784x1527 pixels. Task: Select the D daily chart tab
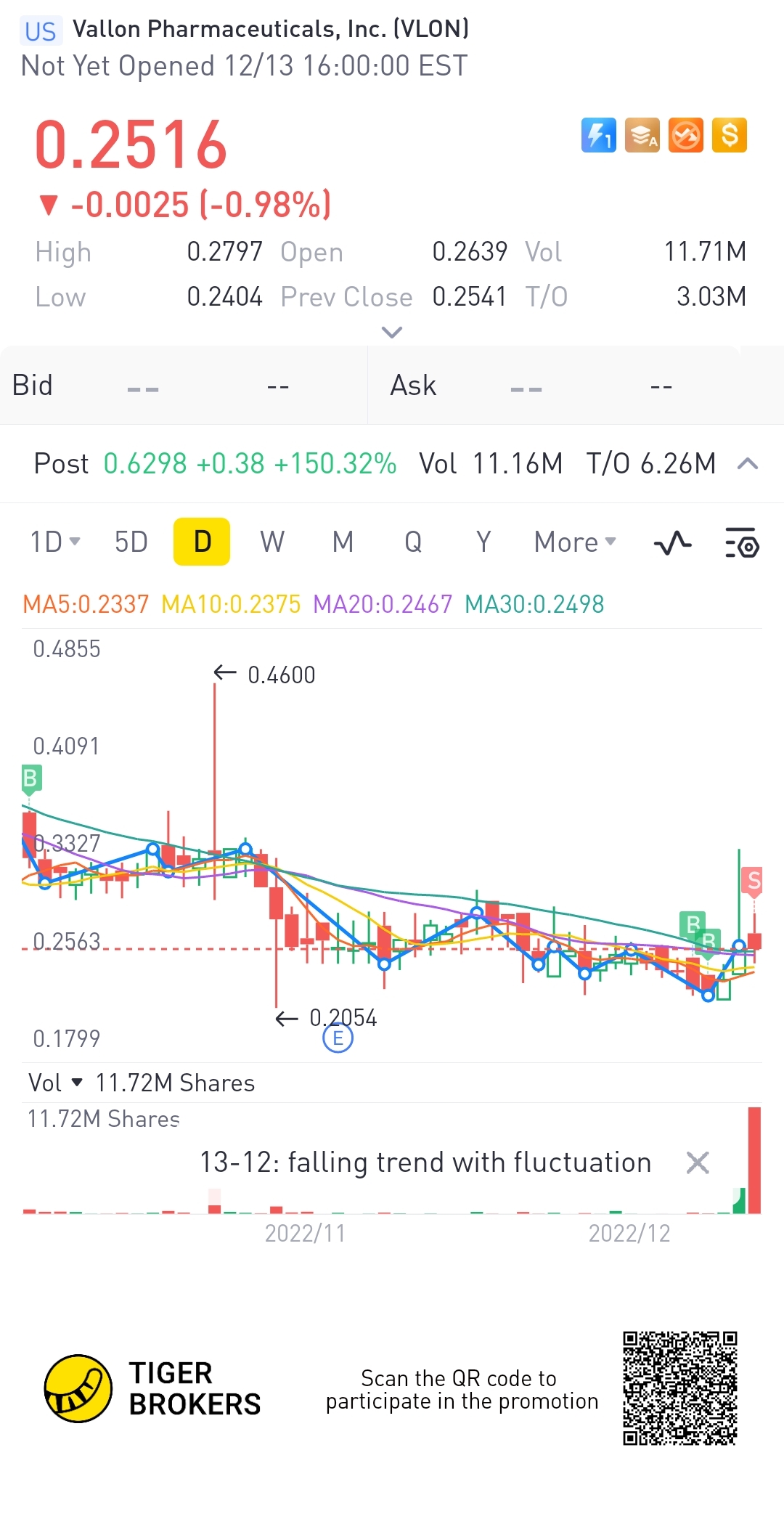coord(202,542)
